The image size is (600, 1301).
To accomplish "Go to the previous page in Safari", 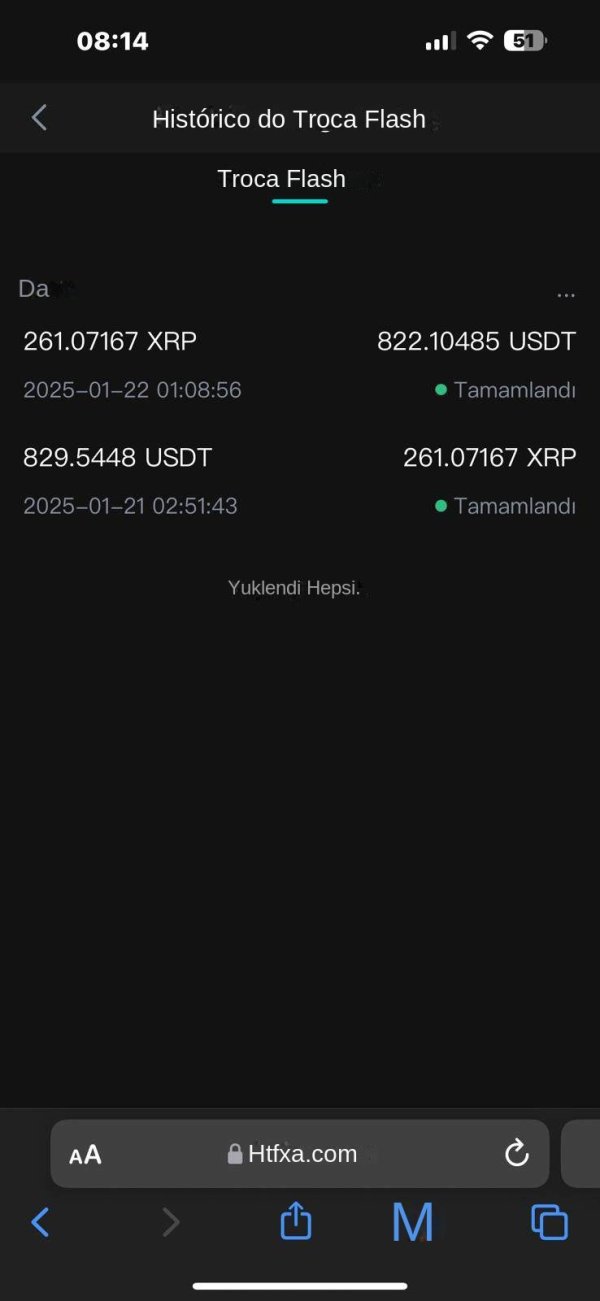I will click(x=40, y=1221).
